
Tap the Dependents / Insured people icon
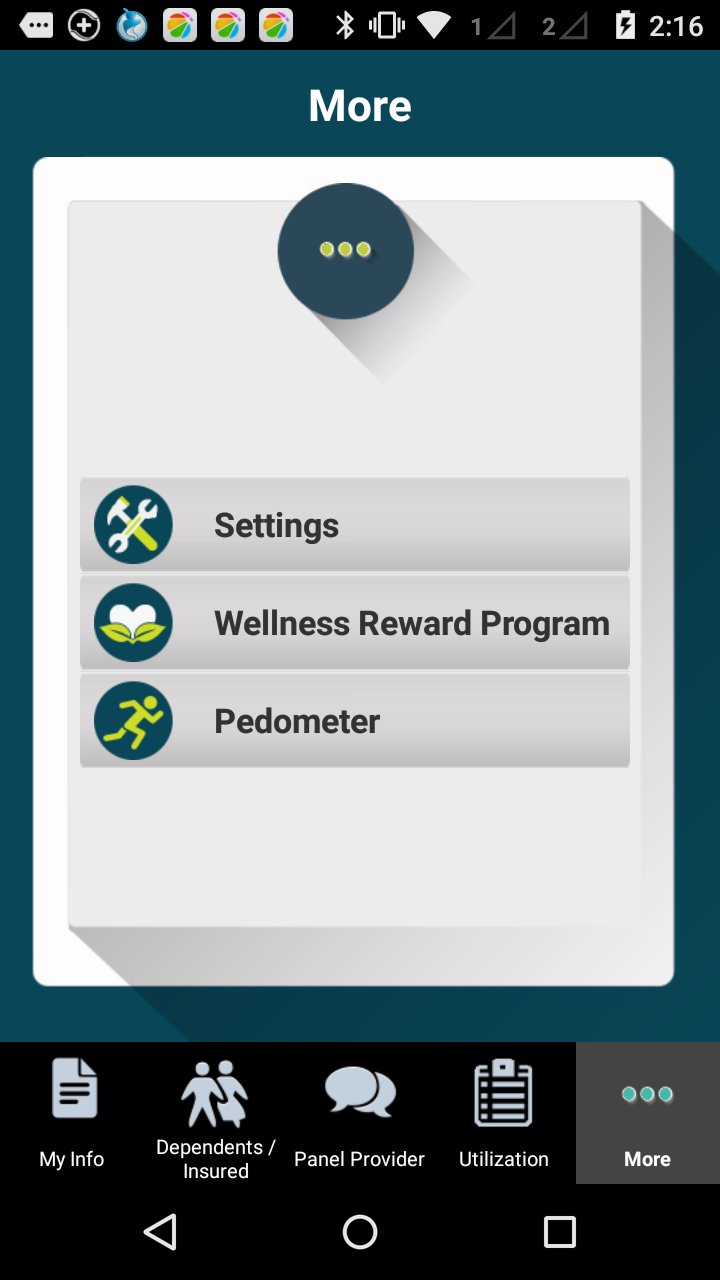click(214, 1090)
